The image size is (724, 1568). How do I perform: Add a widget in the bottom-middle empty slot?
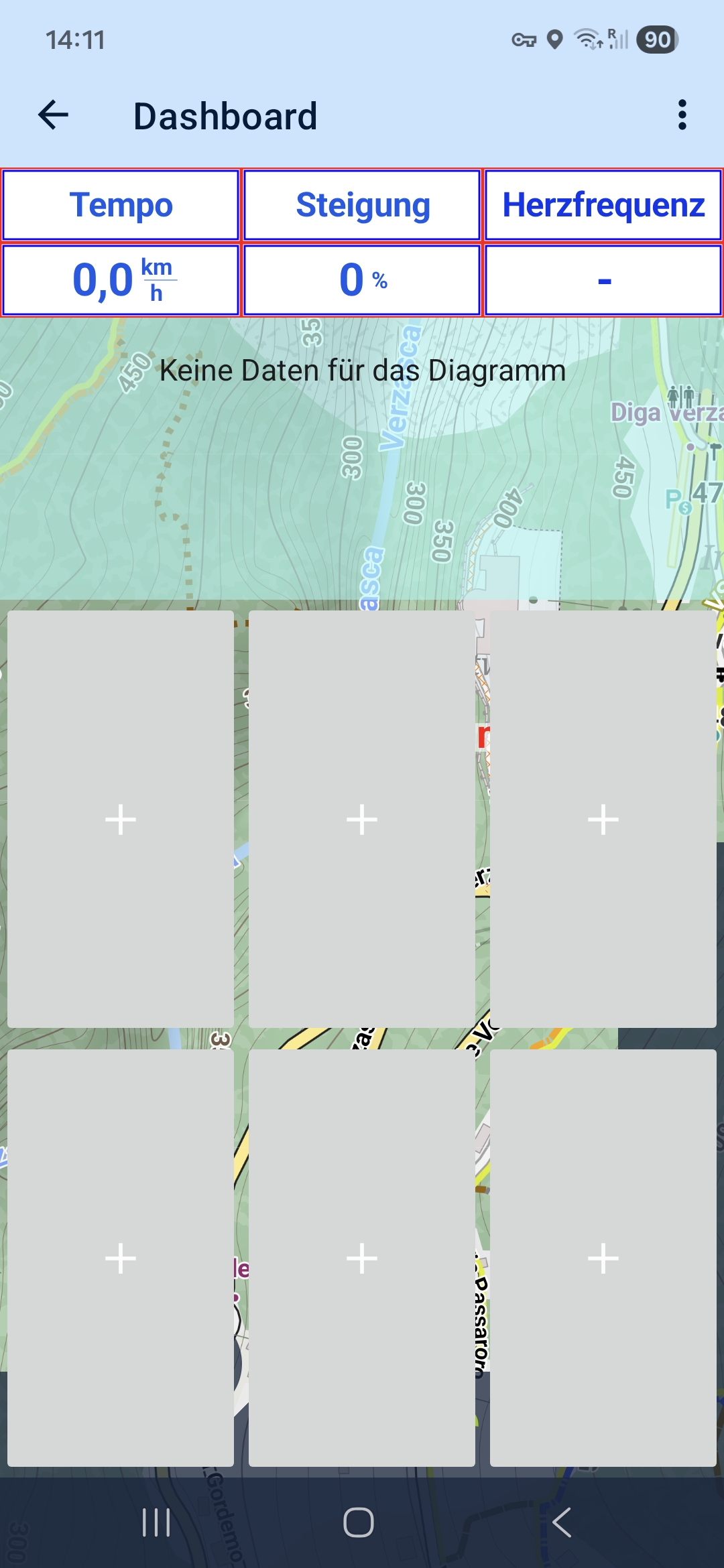[x=362, y=1258]
